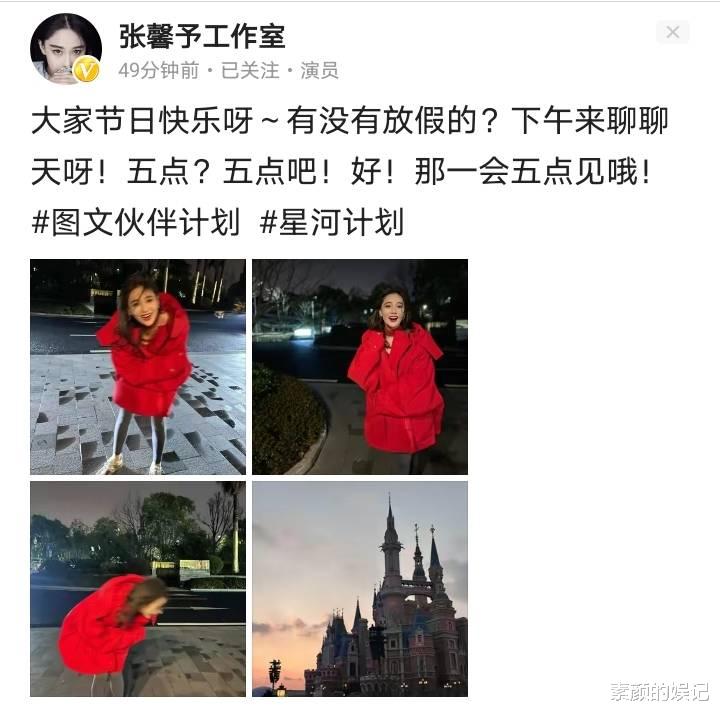Viewport: 720px width, 715px height.
Task: Open the #图文伙伴计划 hashtag
Action: 136,222
